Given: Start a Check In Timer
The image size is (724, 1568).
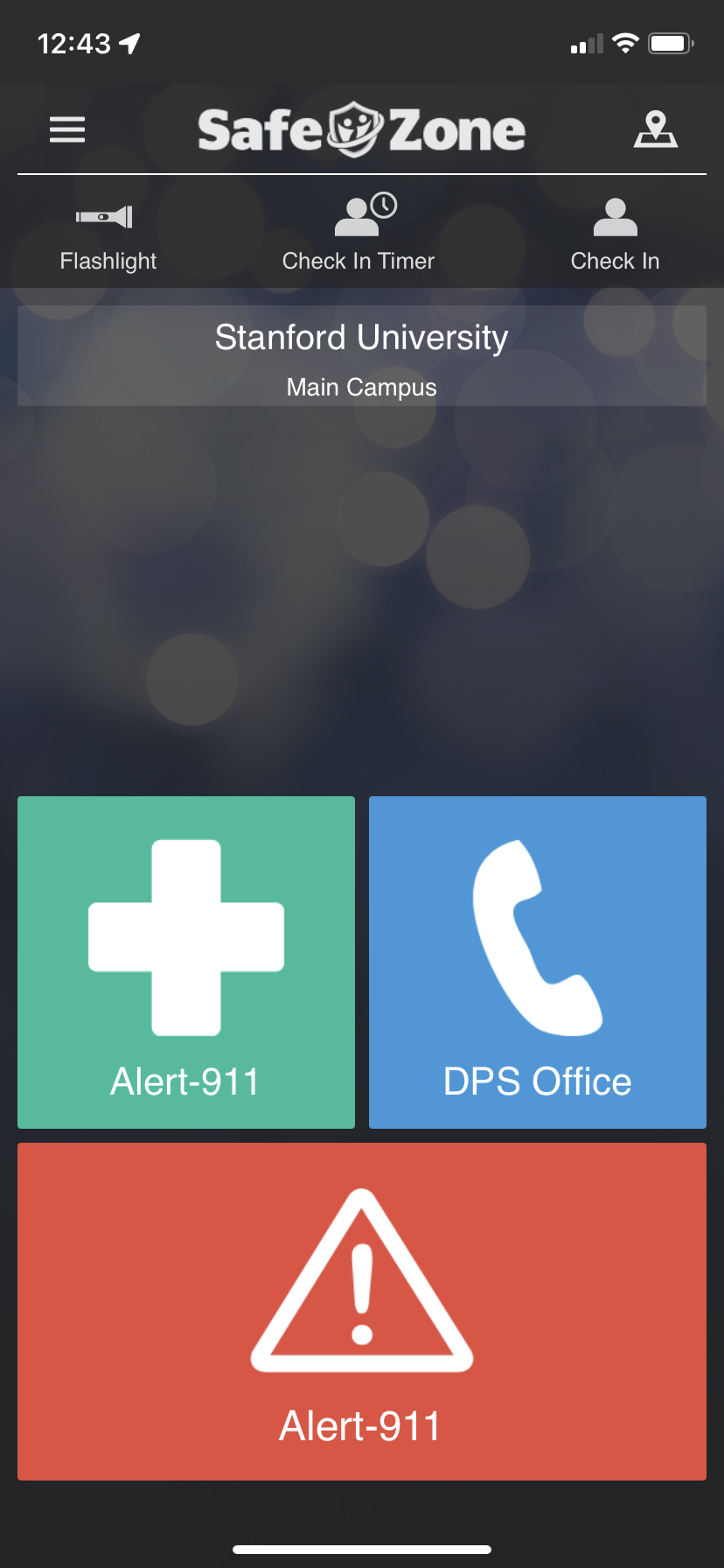Looking at the screenshot, I should click(x=359, y=234).
